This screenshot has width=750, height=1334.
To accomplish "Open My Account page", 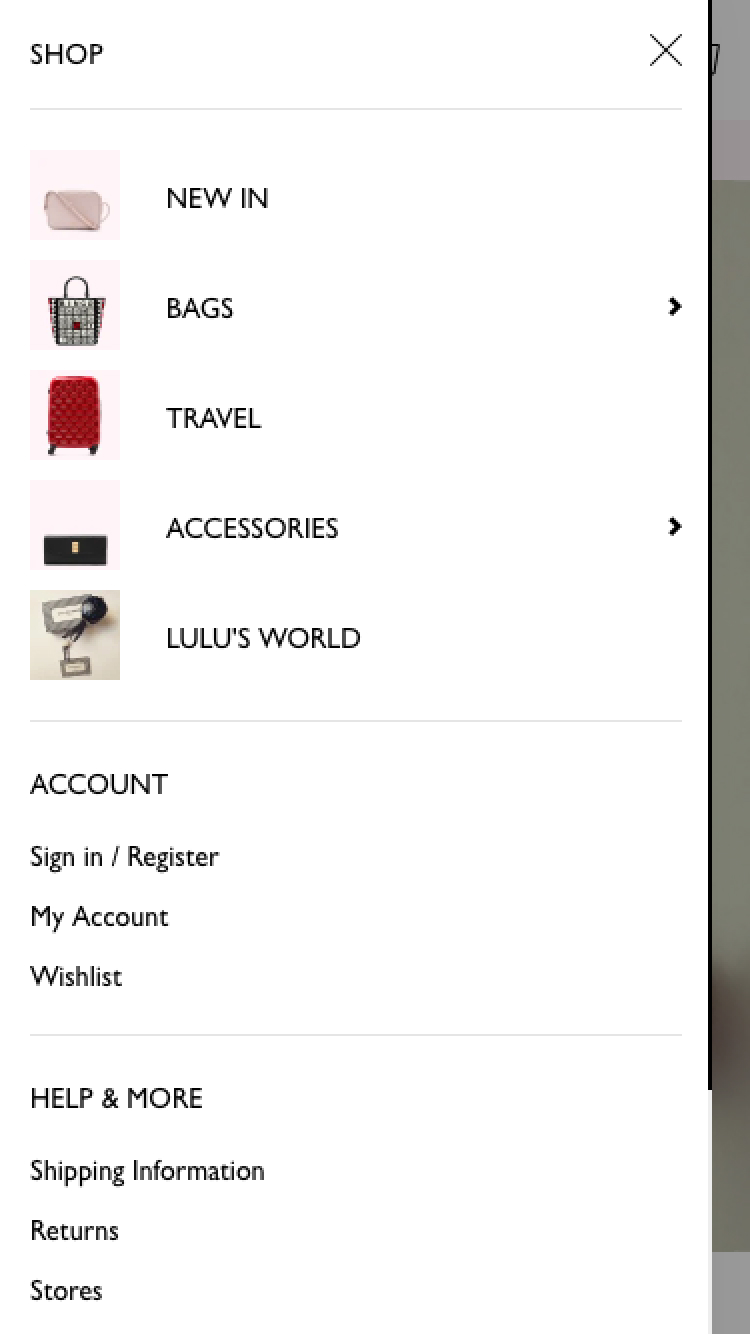I will (x=99, y=917).
